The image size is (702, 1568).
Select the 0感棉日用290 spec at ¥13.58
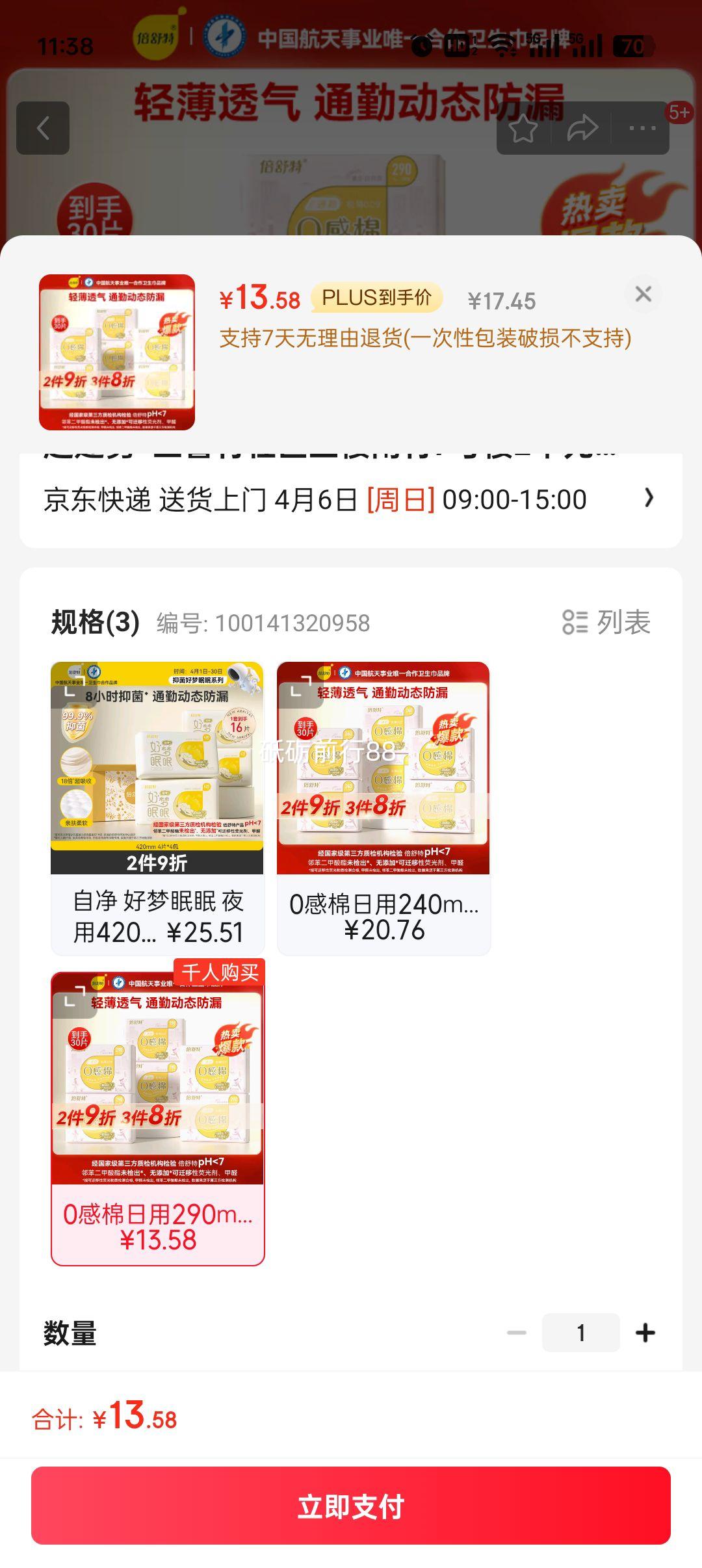pyautogui.click(x=157, y=1118)
